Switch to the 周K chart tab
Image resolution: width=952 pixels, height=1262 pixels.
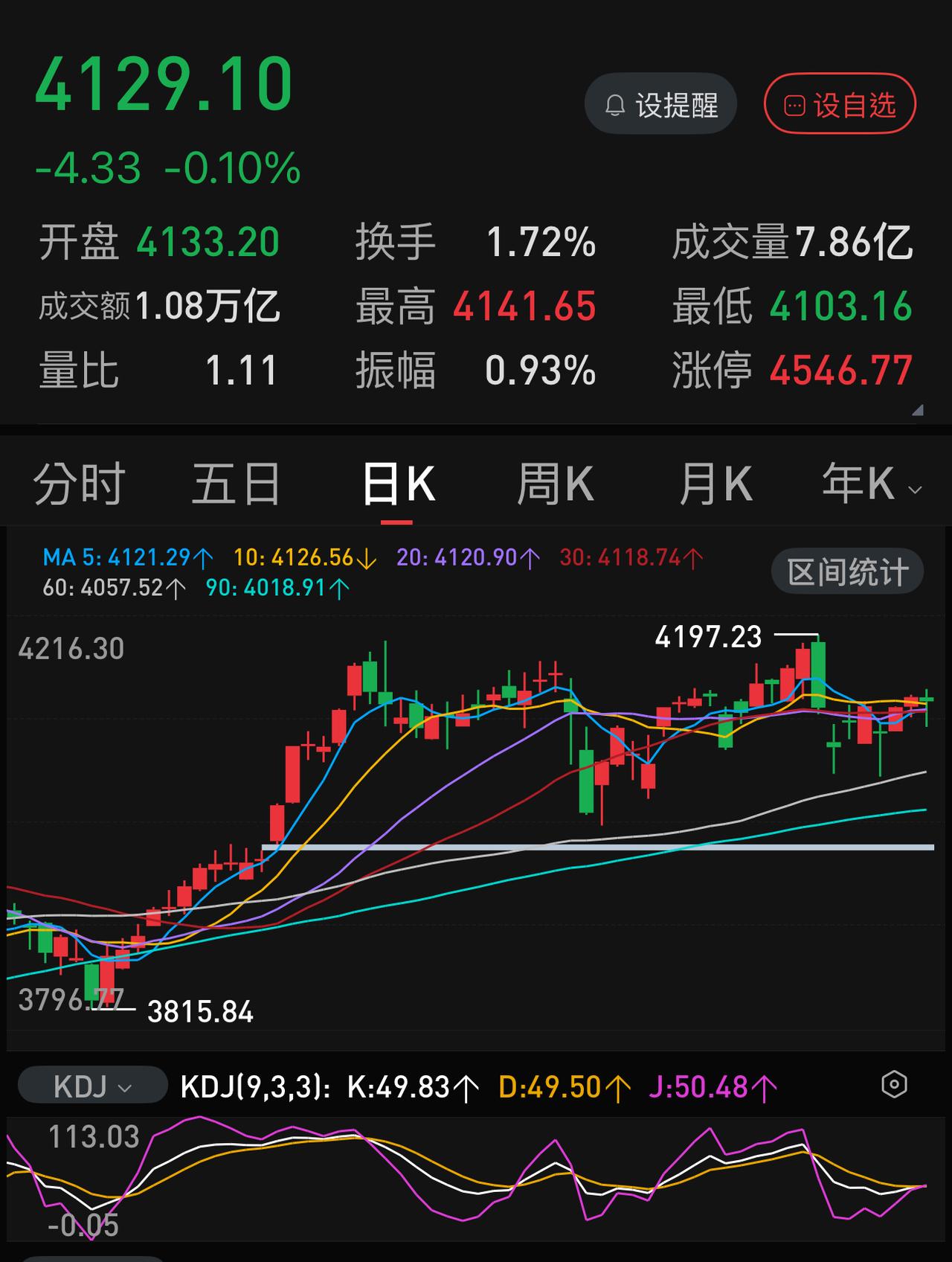coord(556,482)
